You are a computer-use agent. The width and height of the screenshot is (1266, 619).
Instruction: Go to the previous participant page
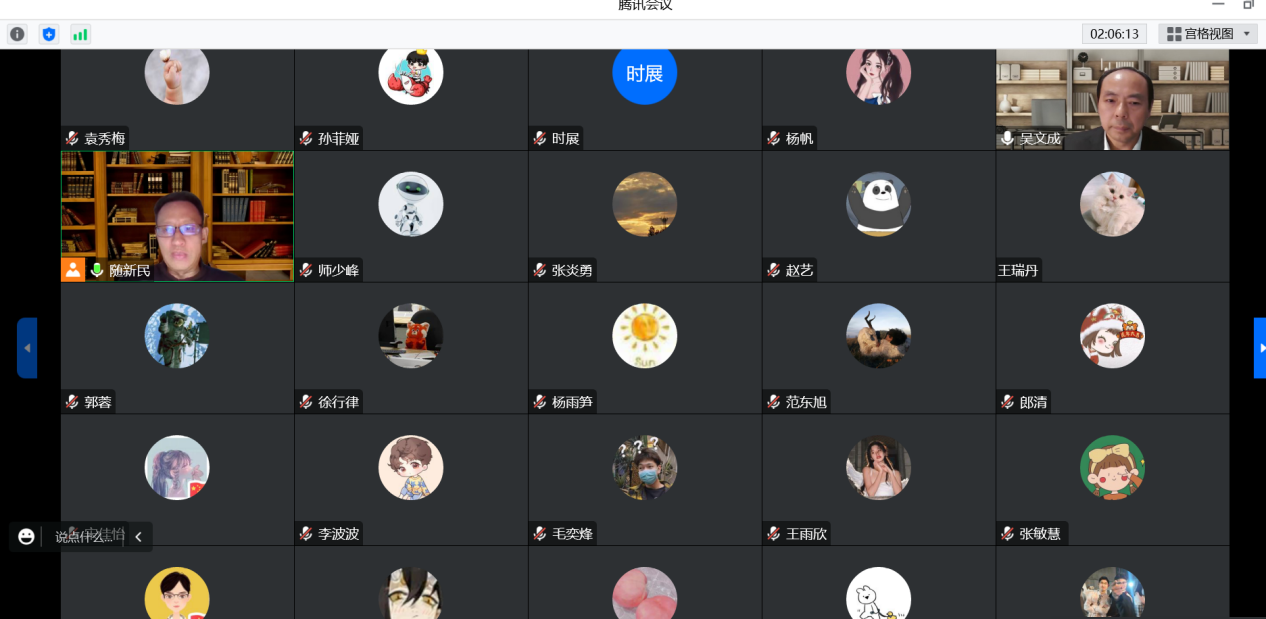pyautogui.click(x=27, y=348)
